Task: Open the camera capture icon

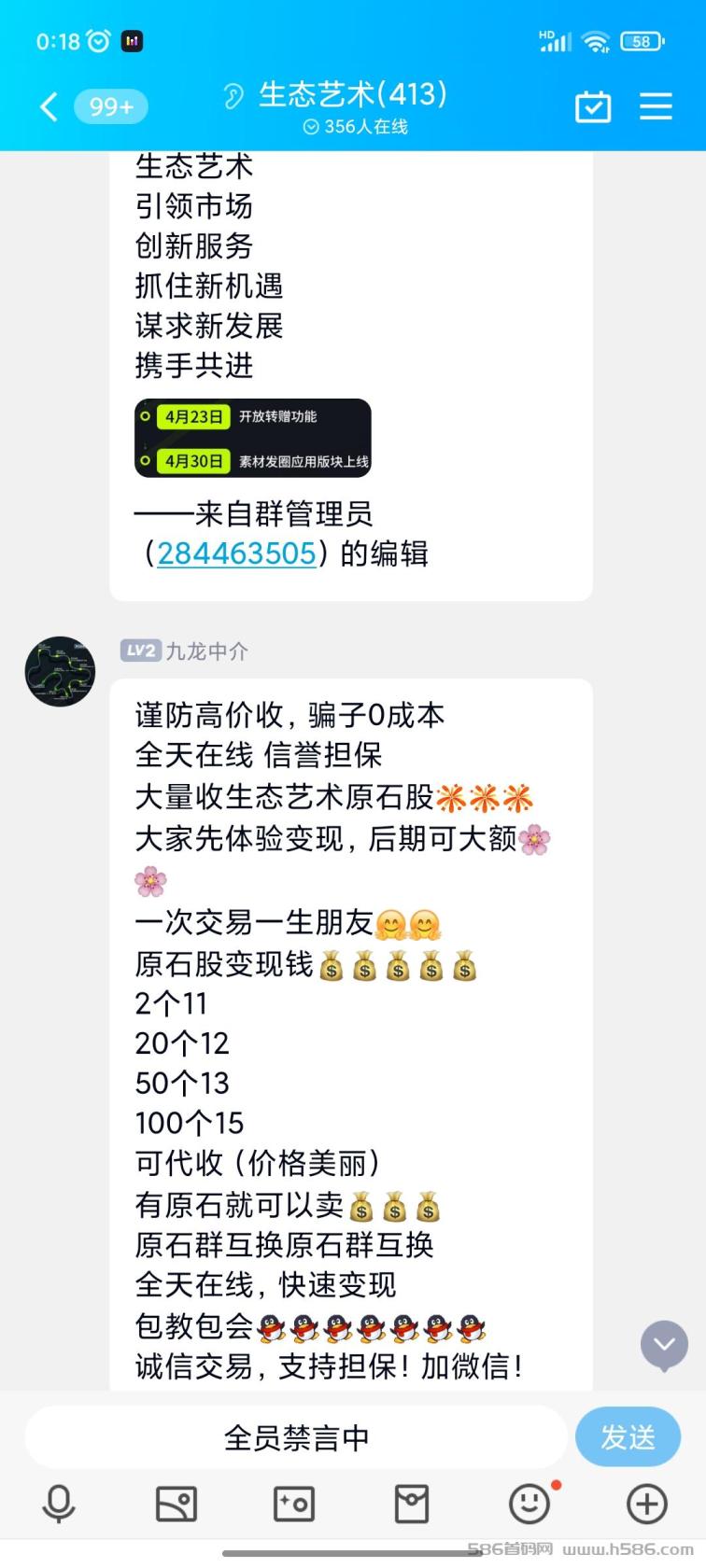Action: click(x=294, y=1504)
